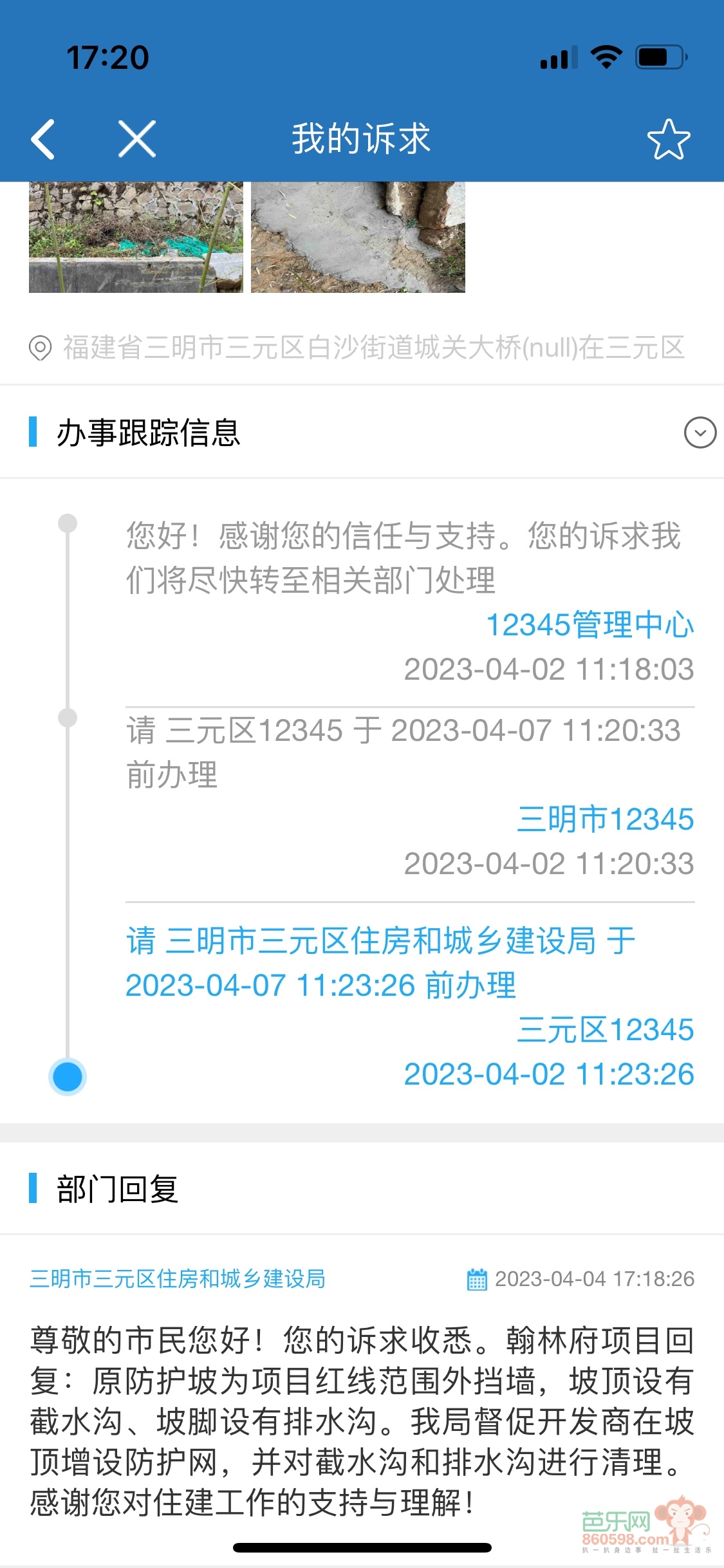Go back using the arrow icon

[x=43, y=139]
